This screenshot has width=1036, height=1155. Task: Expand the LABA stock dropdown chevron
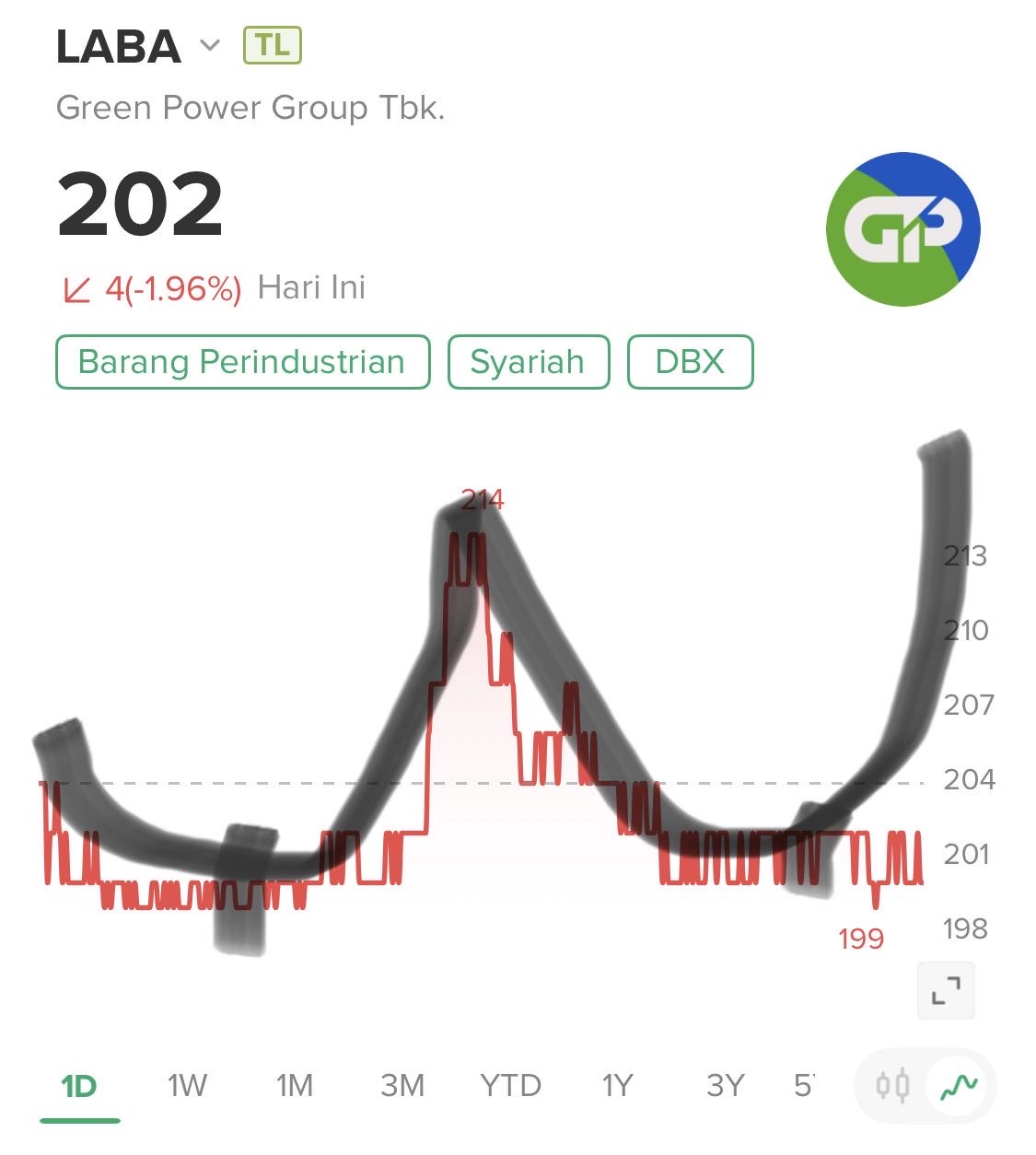[x=210, y=45]
